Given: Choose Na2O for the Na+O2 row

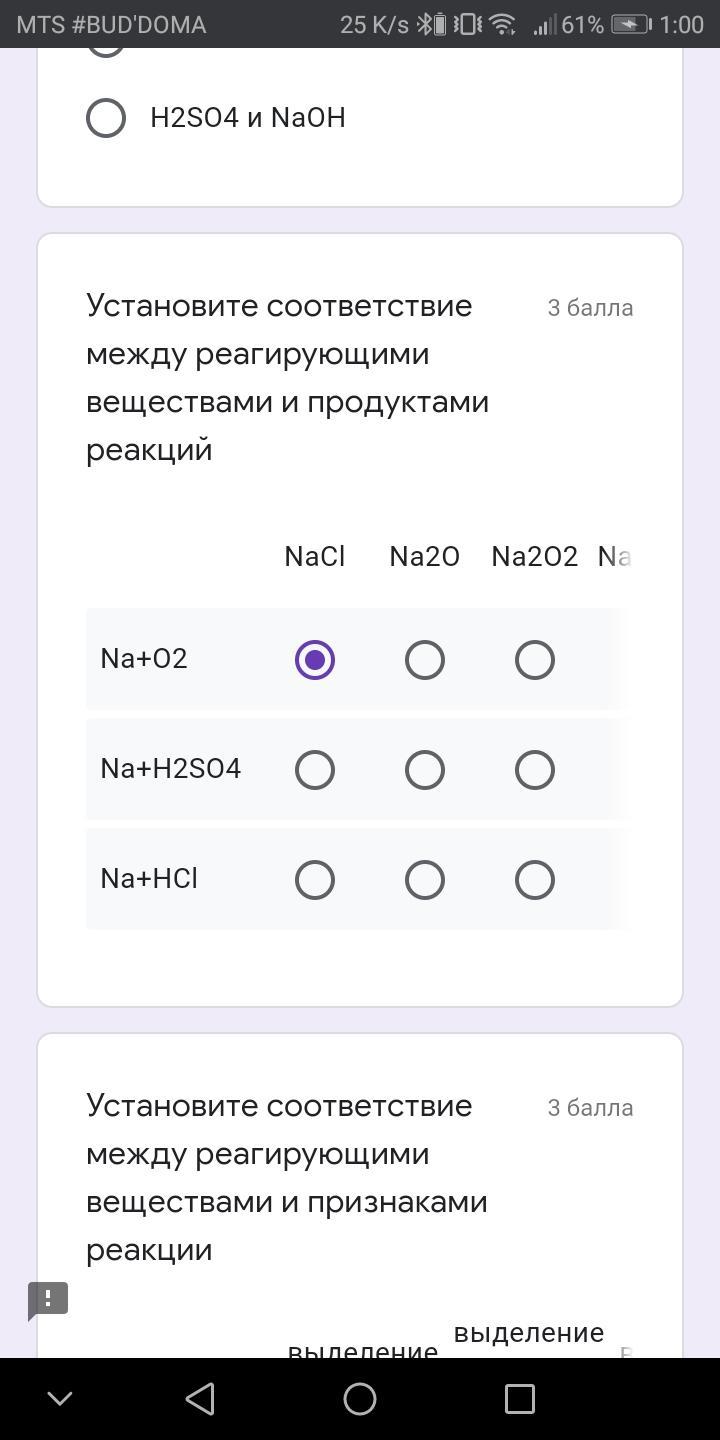Looking at the screenshot, I should click(425, 660).
